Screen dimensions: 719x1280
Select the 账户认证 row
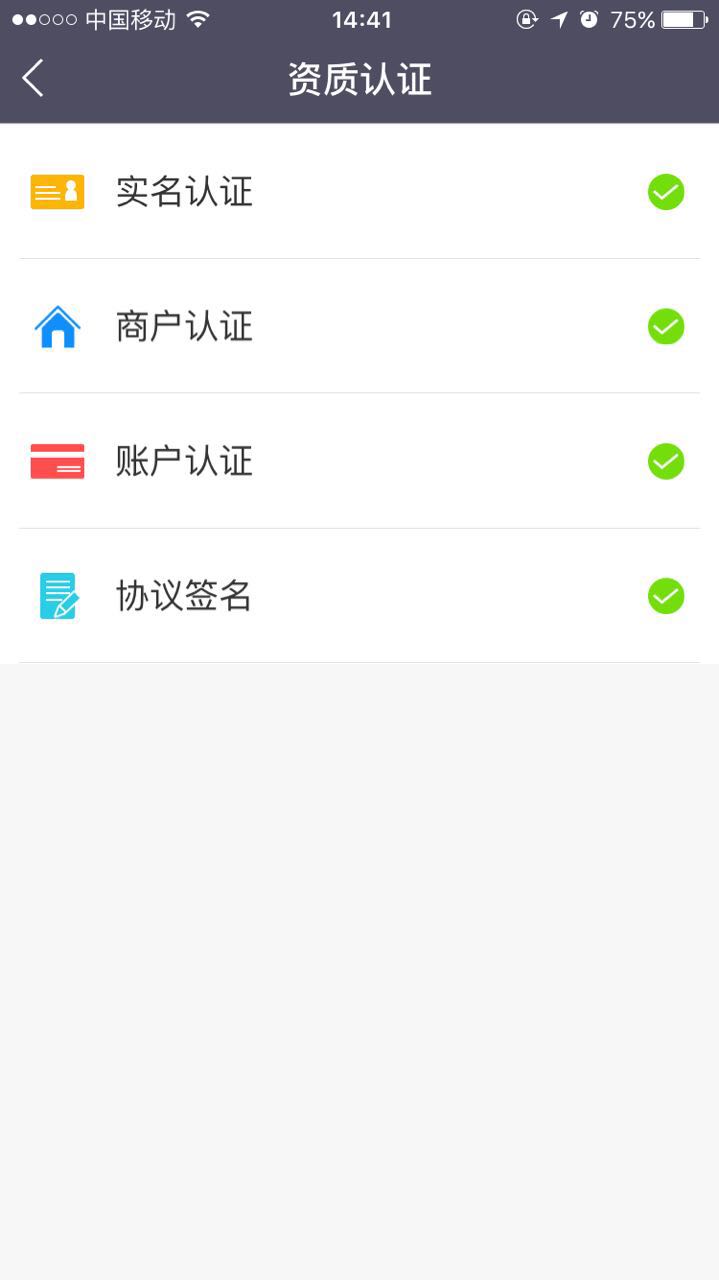[359, 461]
